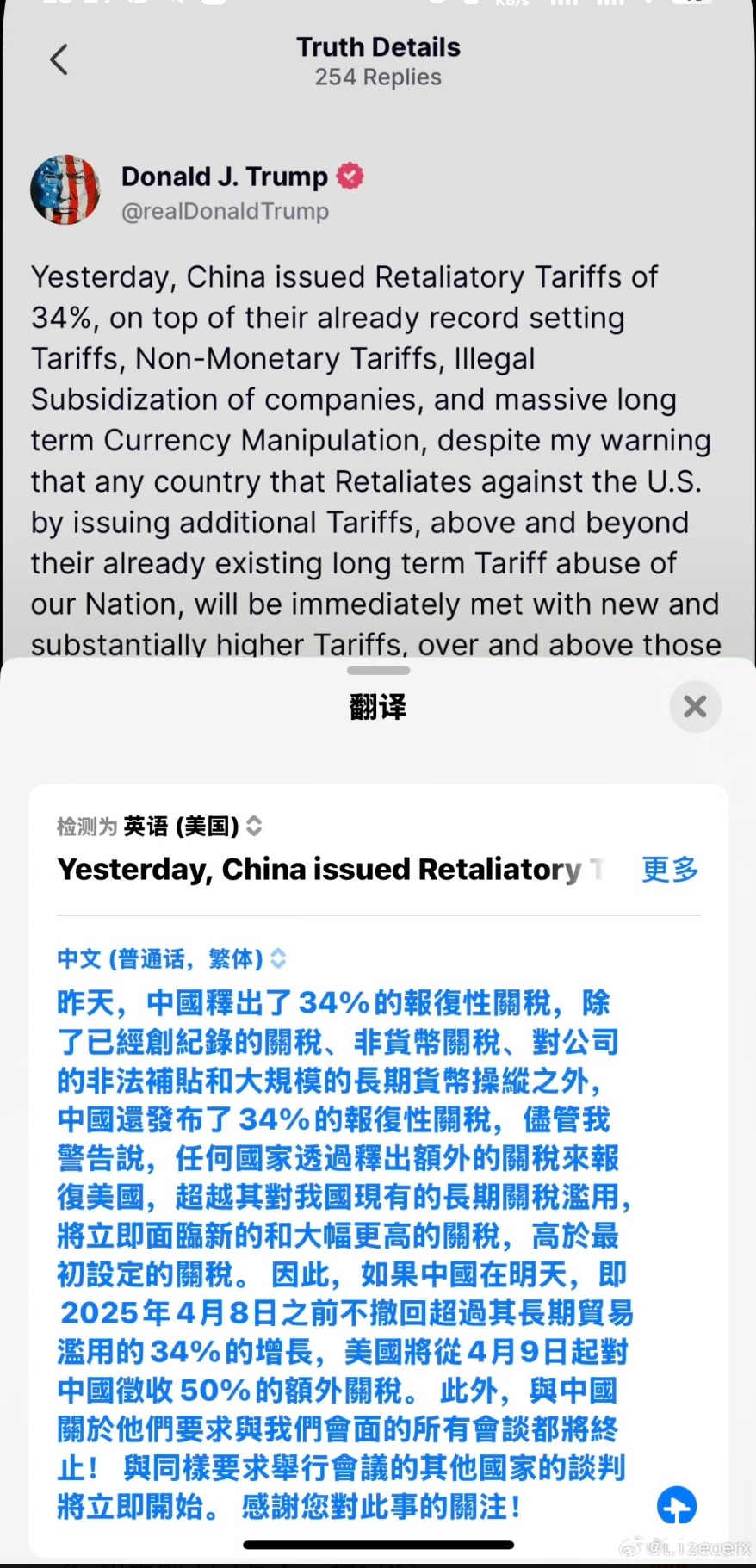Tap the blue round icon below translation
This screenshot has width=756, height=1568.
tap(677, 1506)
